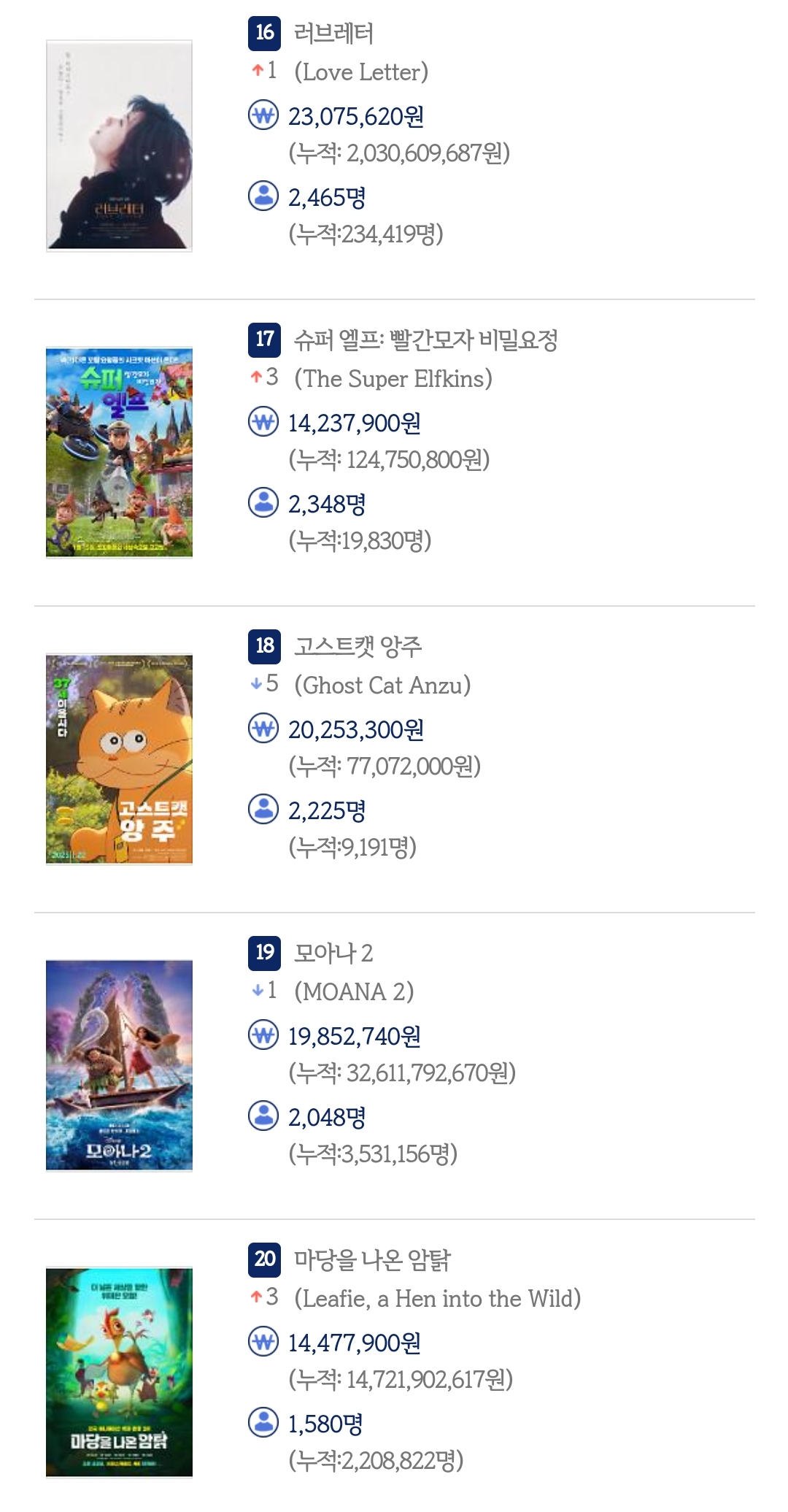This screenshot has width=788, height=1512.
Task: View details for the 고스트캣 앙주 title
Action: [358, 646]
